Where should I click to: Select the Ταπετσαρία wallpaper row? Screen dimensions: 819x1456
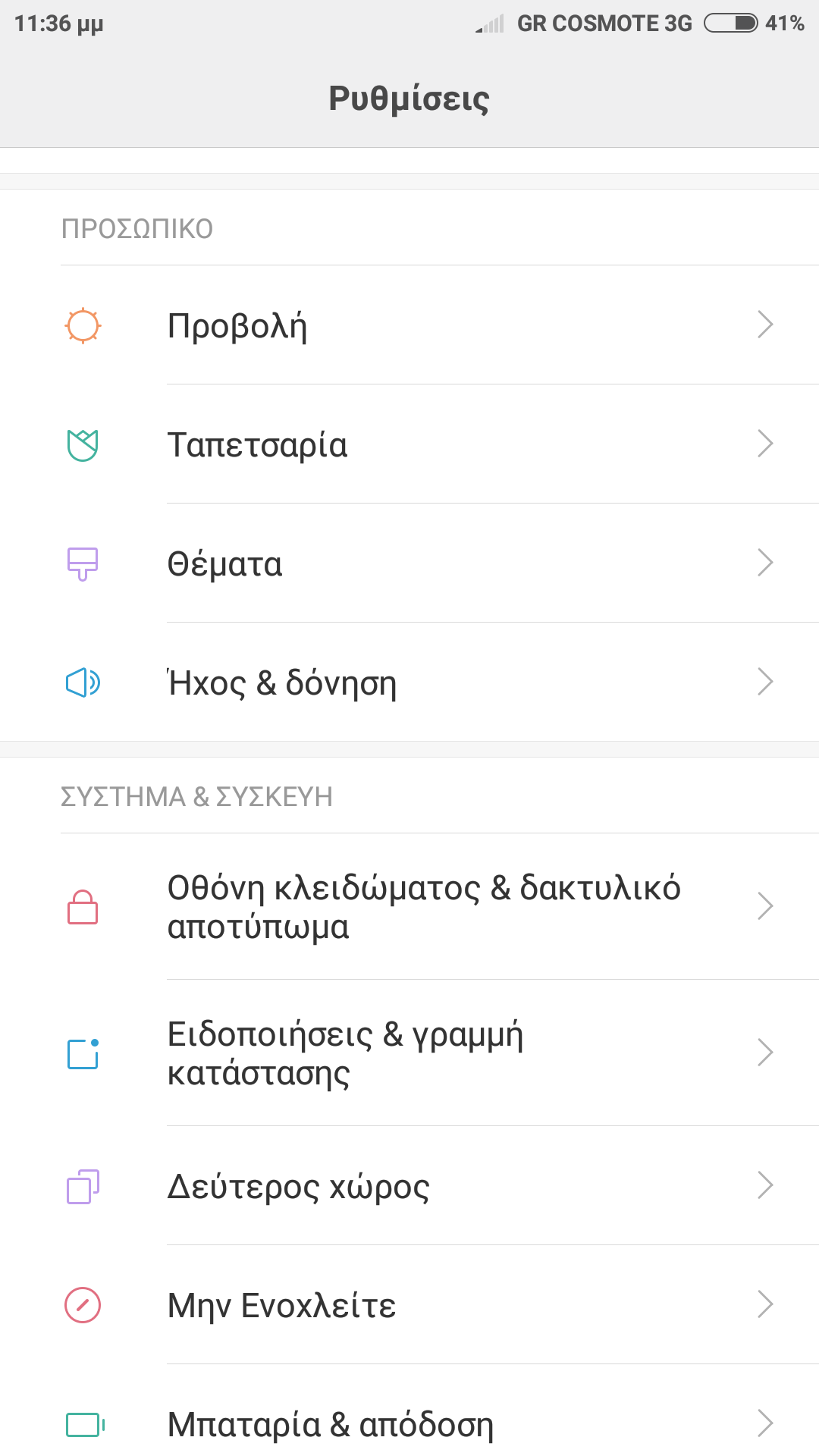pyautogui.click(x=409, y=444)
